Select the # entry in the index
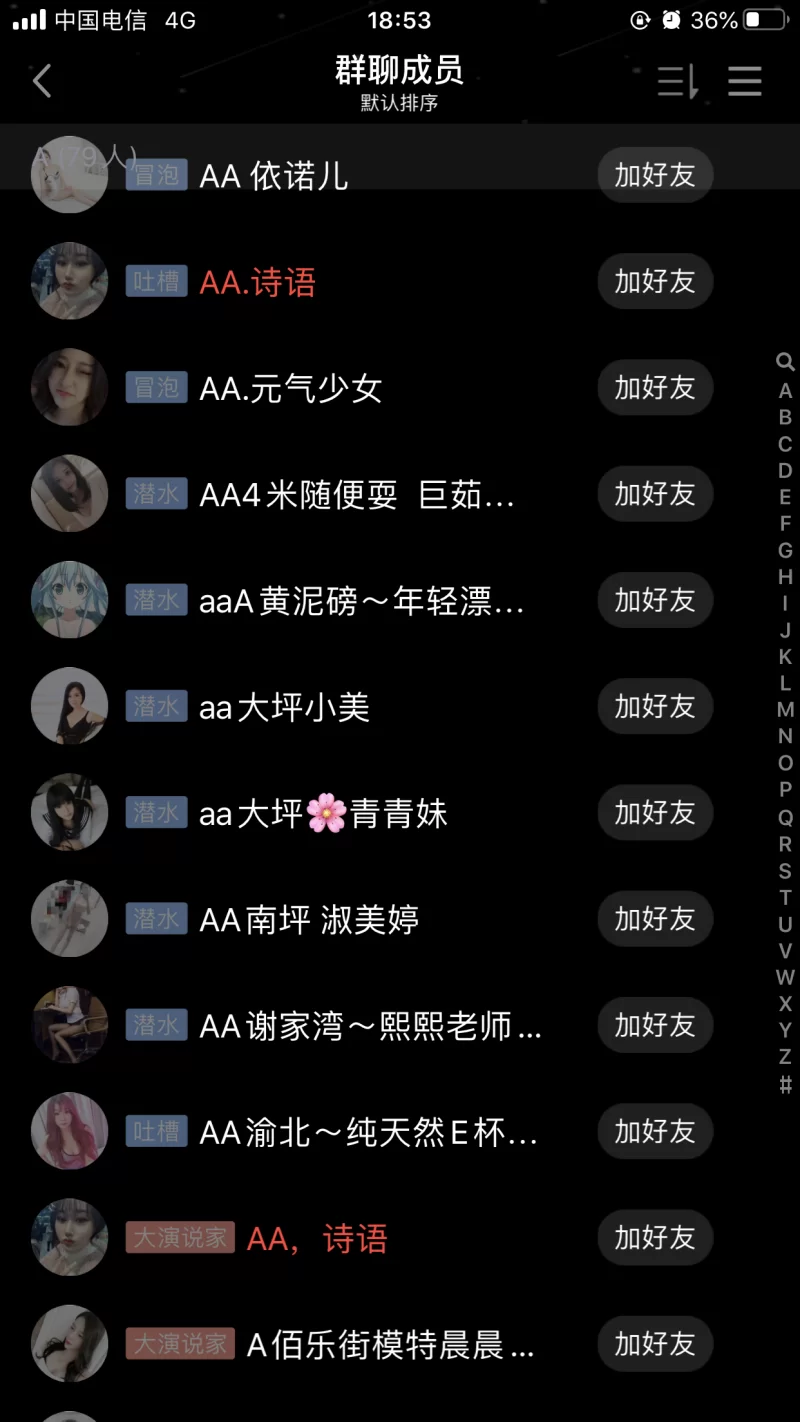This screenshot has width=800, height=1422. [x=785, y=1084]
